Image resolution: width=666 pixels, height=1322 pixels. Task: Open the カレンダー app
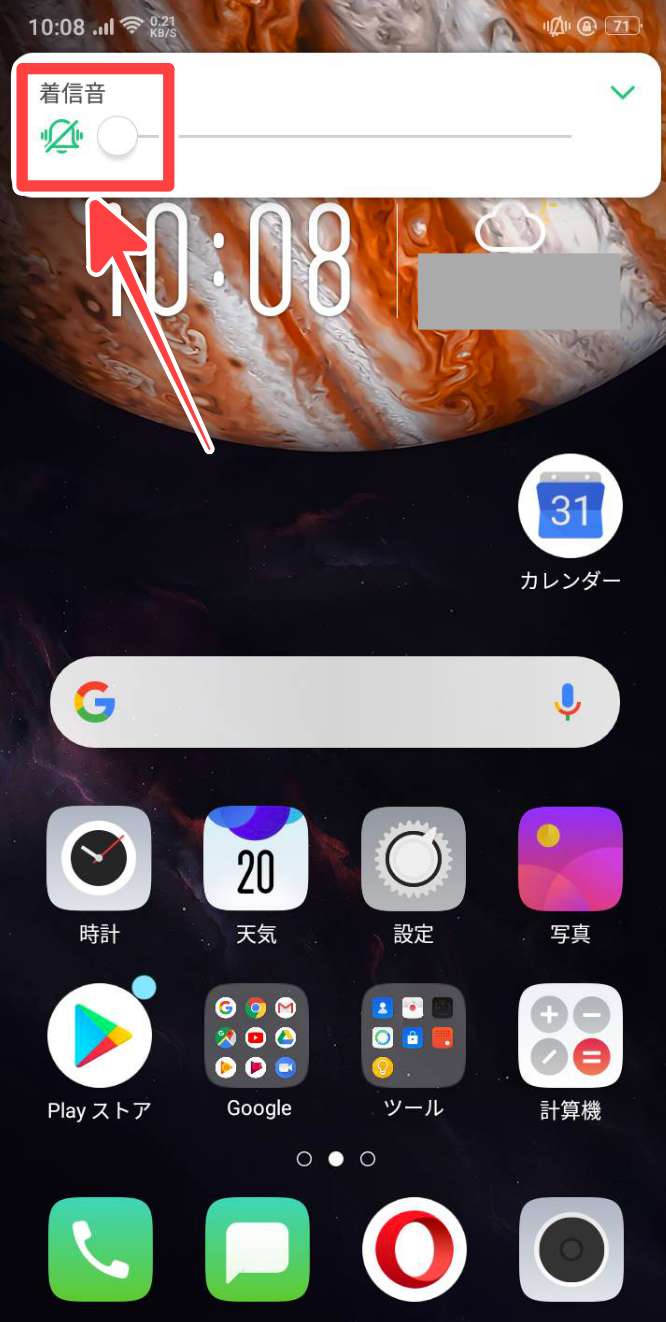[570, 508]
